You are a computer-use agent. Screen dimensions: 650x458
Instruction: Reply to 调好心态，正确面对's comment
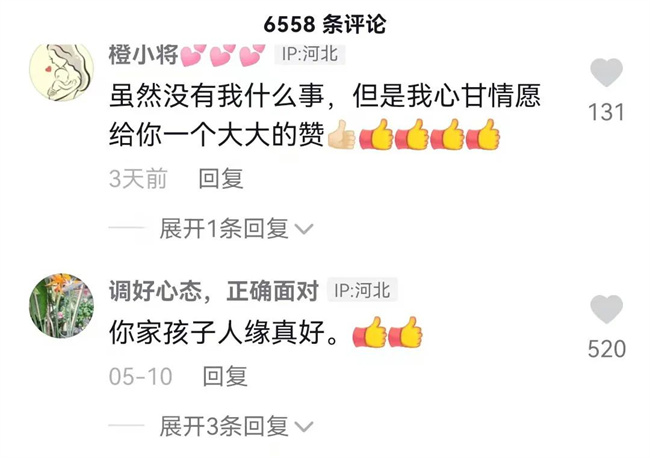(225, 376)
